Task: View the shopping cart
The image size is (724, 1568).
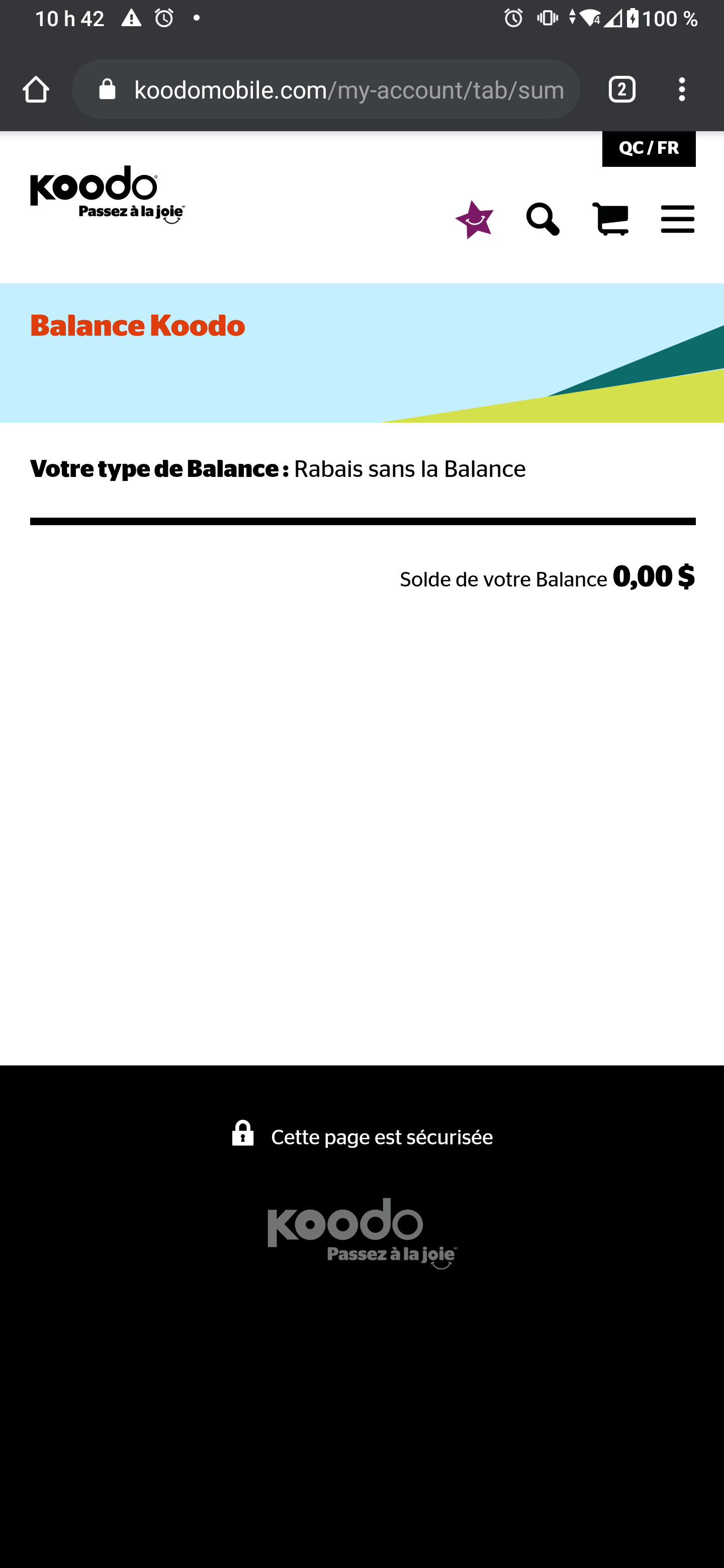Action: pyautogui.click(x=610, y=220)
